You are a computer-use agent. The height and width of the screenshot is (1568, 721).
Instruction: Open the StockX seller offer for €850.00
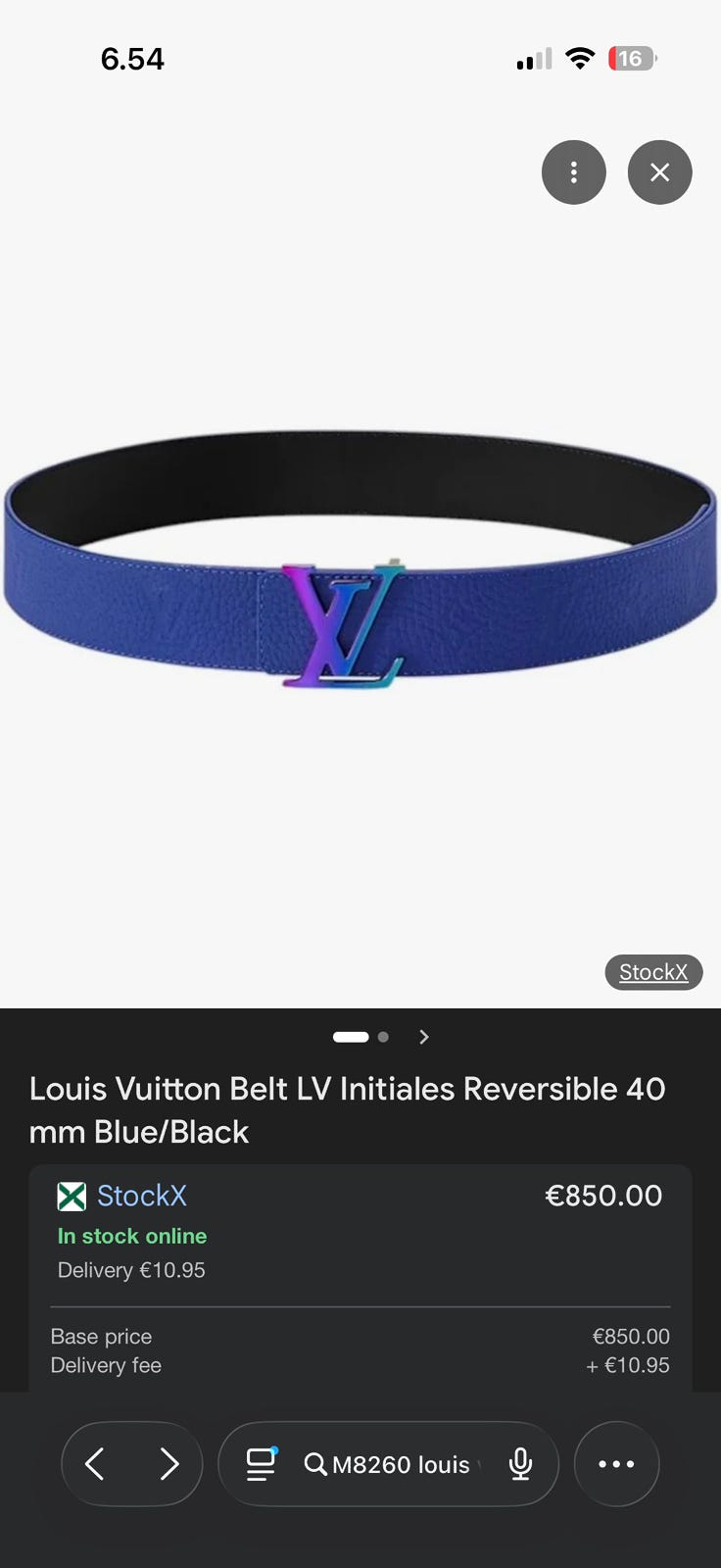142,1196
